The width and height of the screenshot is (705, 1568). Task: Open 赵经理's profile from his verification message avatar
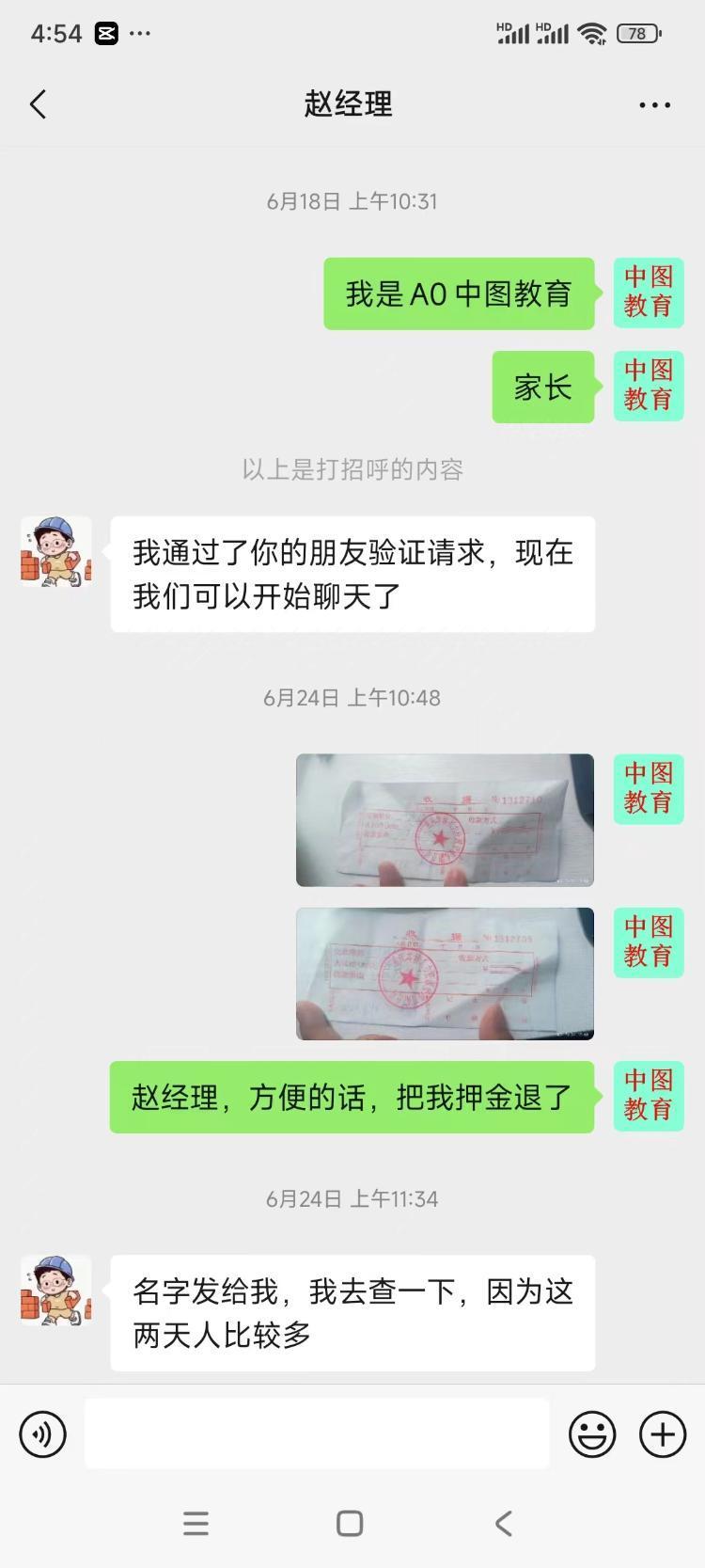(56, 552)
